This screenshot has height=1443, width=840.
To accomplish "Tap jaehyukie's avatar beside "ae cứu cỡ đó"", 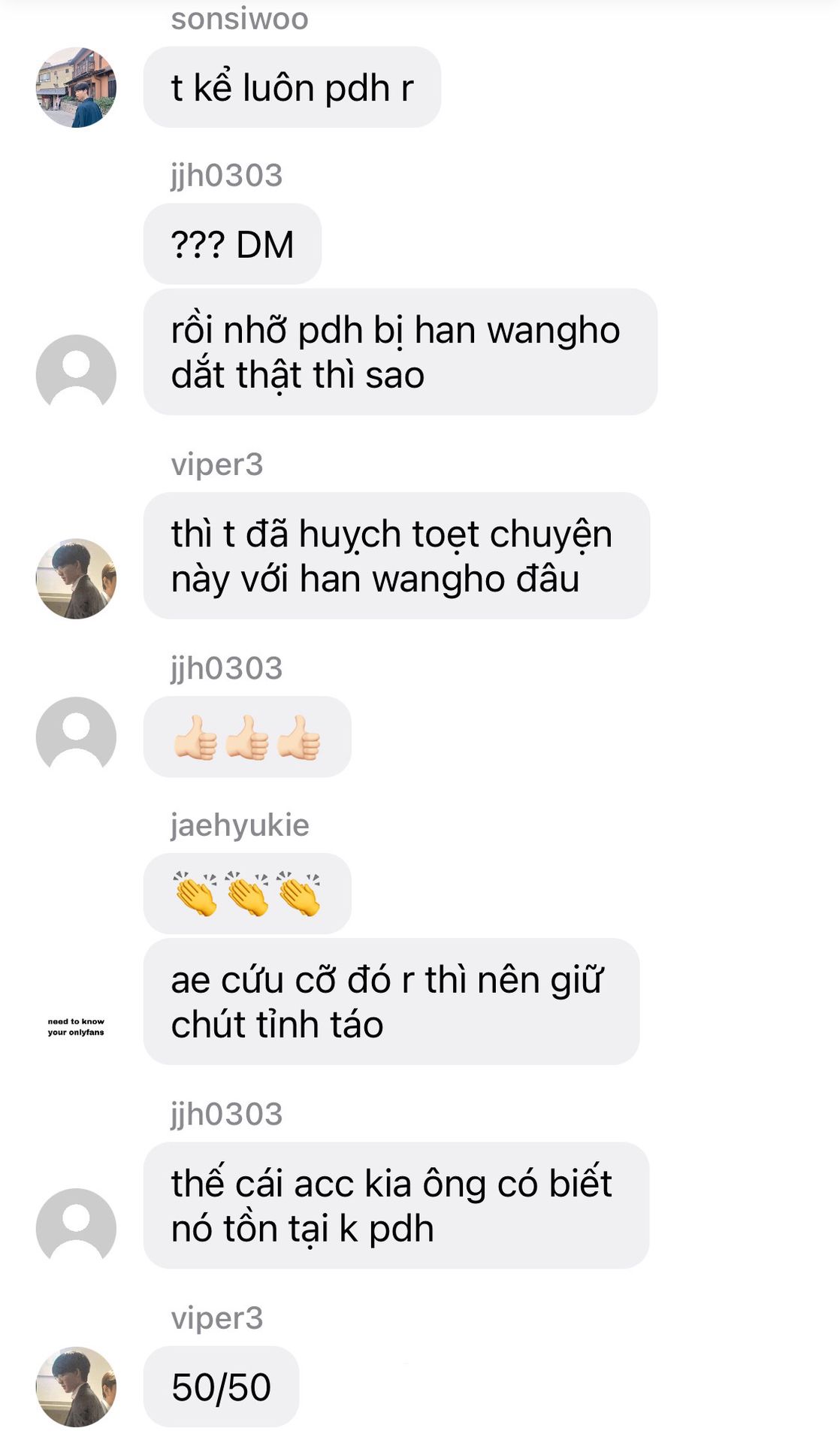I will pyautogui.click(x=76, y=1026).
